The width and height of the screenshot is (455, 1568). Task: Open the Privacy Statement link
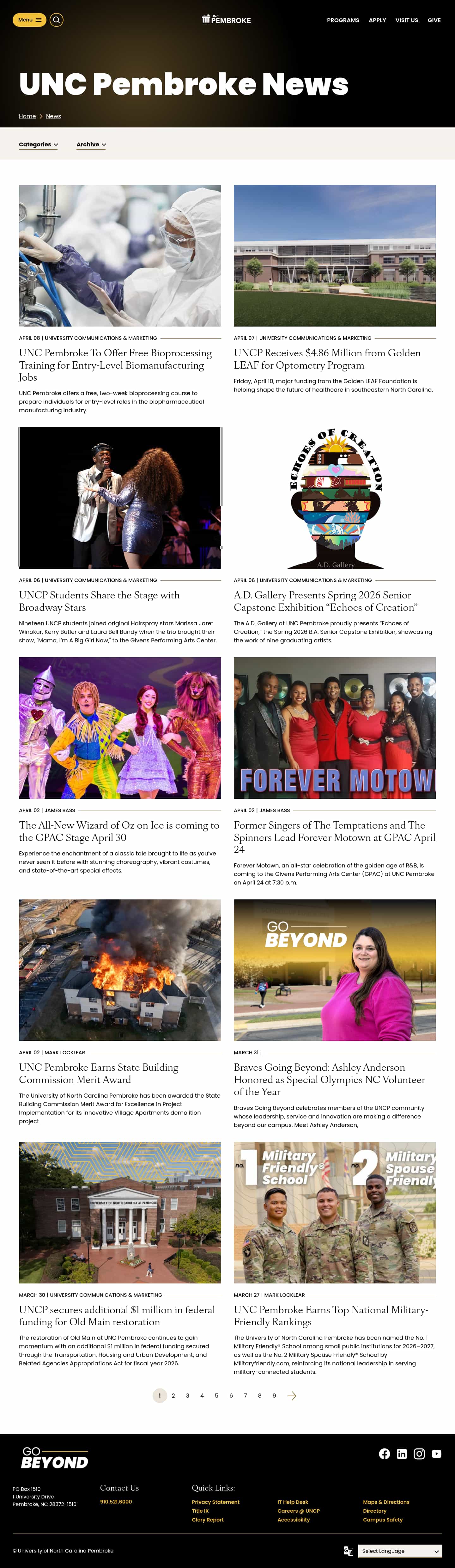pyautogui.click(x=215, y=1502)
